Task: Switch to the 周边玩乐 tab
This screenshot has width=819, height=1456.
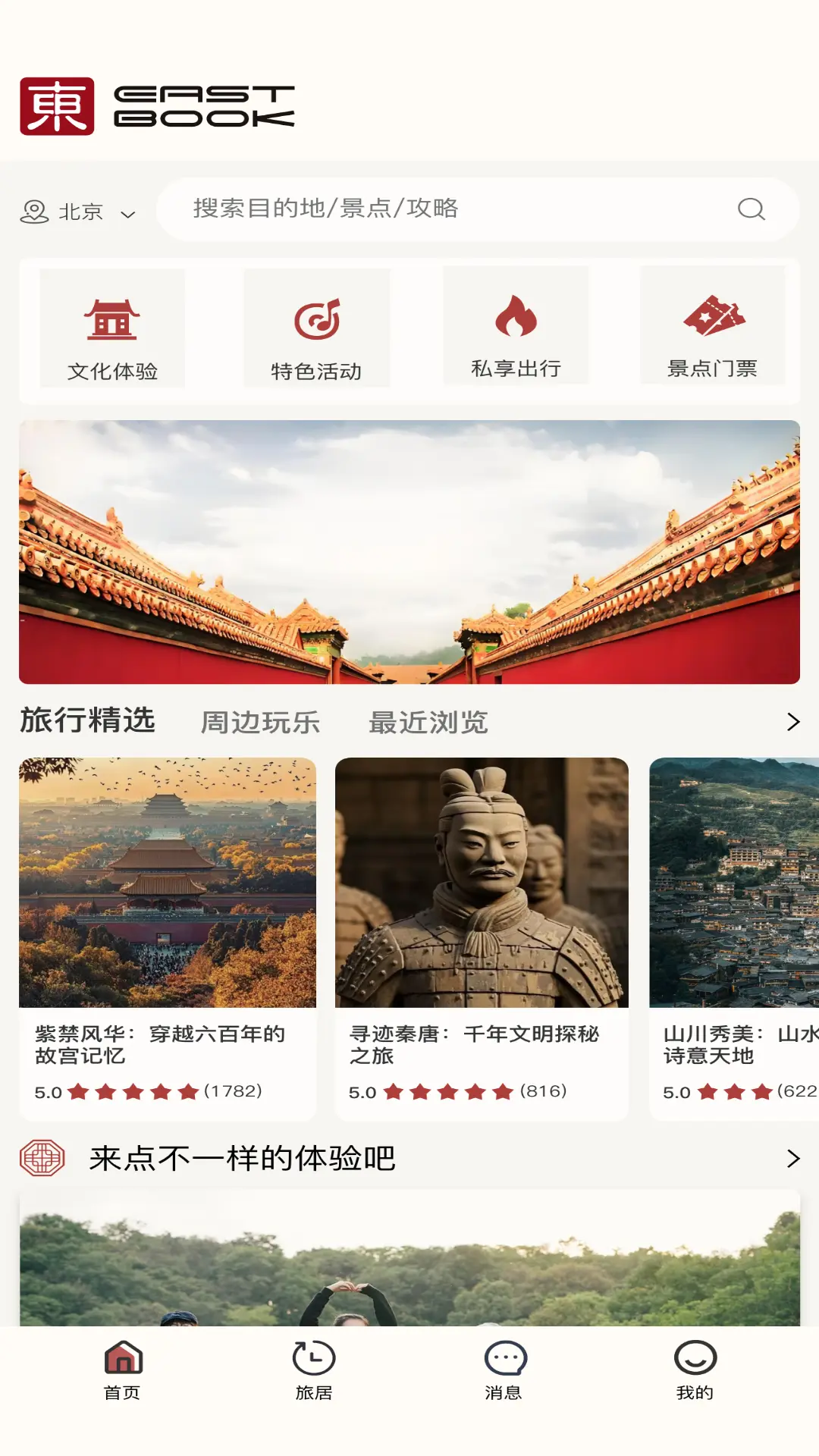Action: (261, 722)
